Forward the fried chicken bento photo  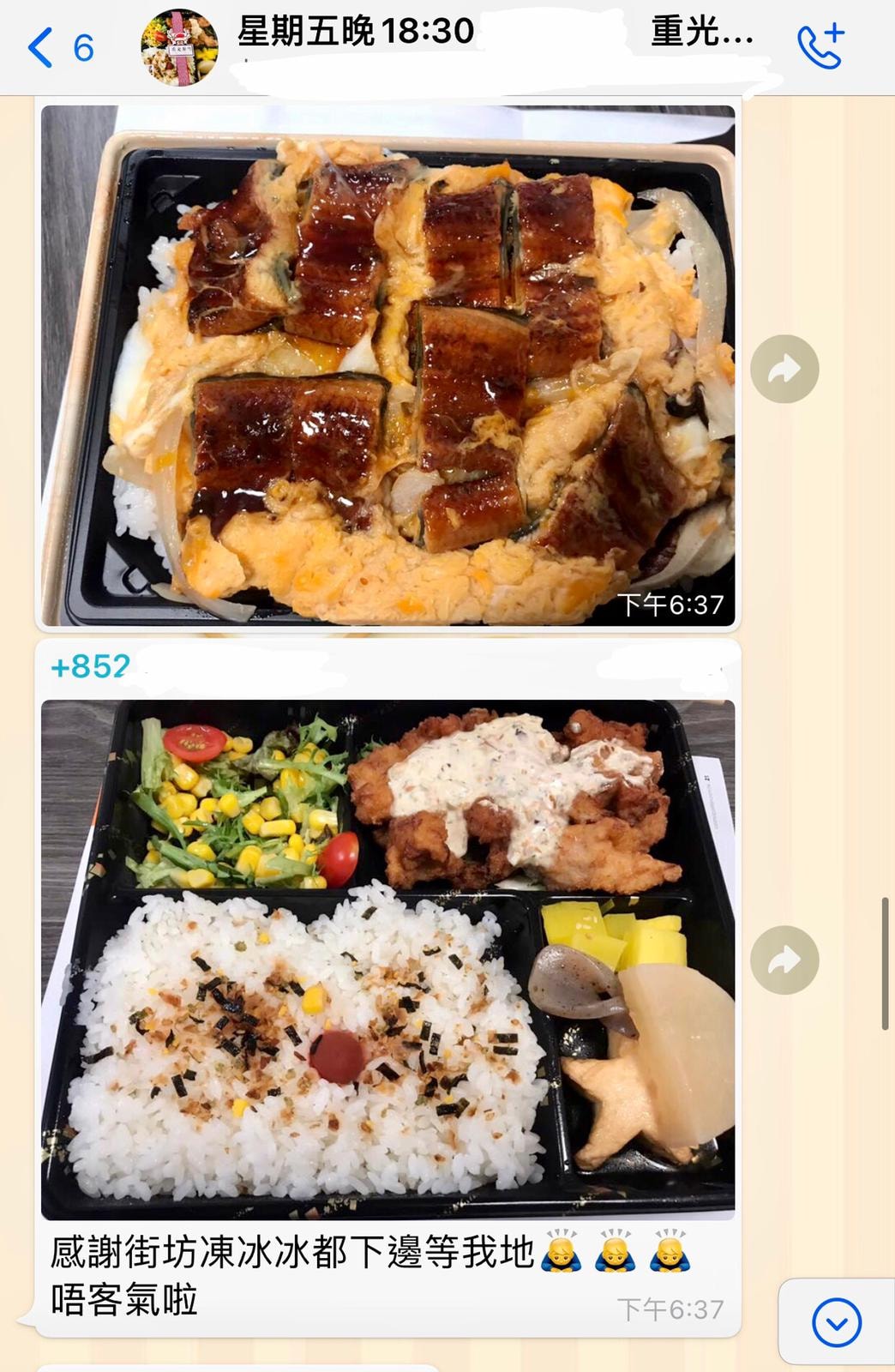[784, 960]
